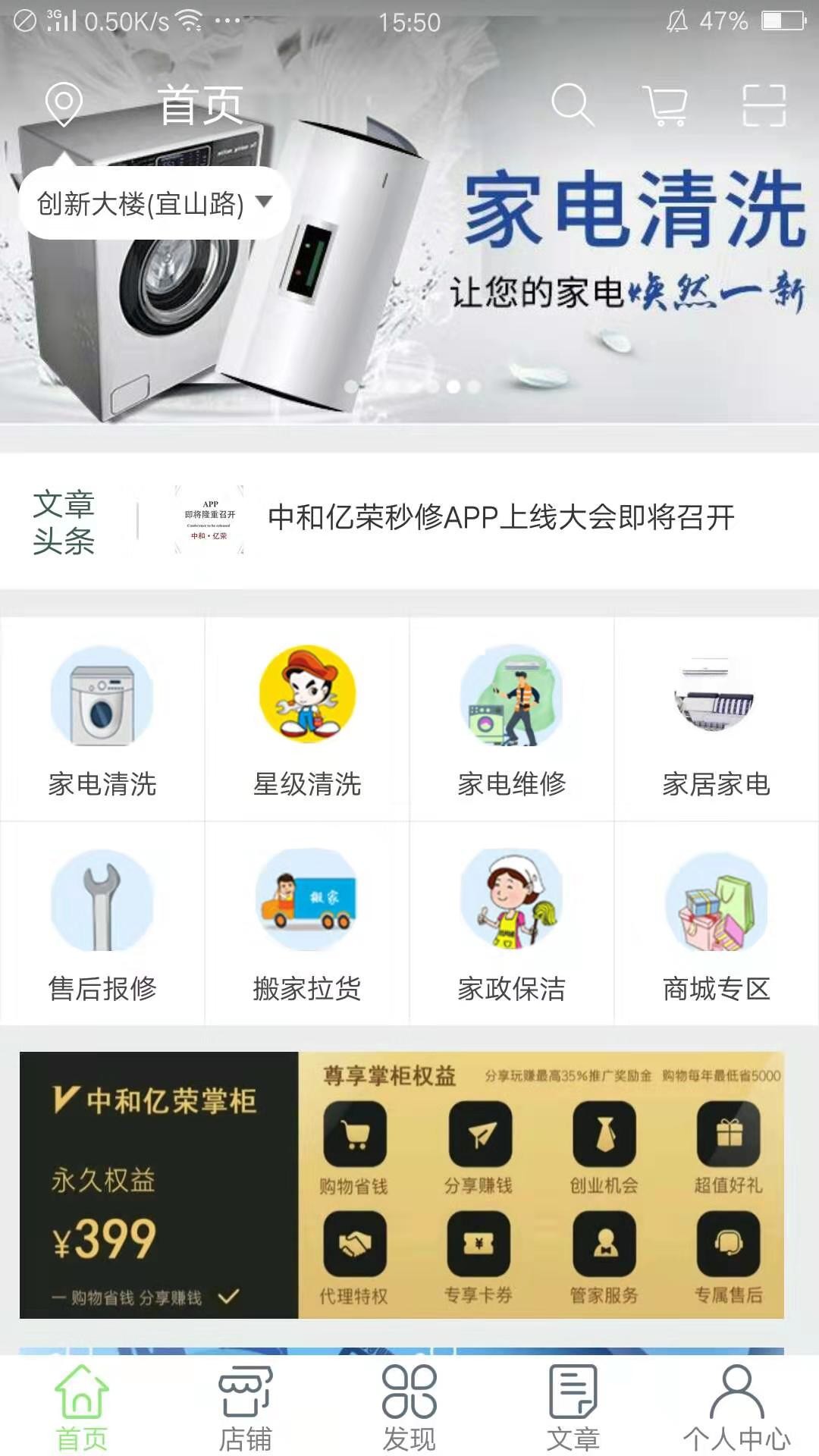Choose 家电维修 service
The height and width of the screenshot is (1456, 819).
tap(512, 719)
